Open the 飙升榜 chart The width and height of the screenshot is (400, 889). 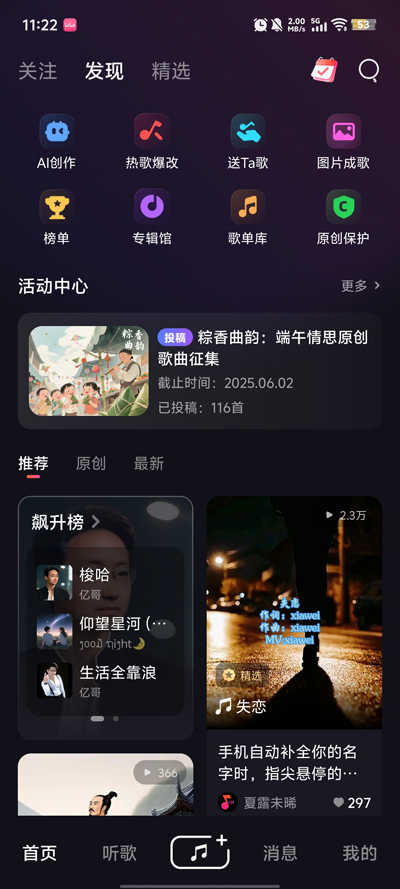pos(66,522)
